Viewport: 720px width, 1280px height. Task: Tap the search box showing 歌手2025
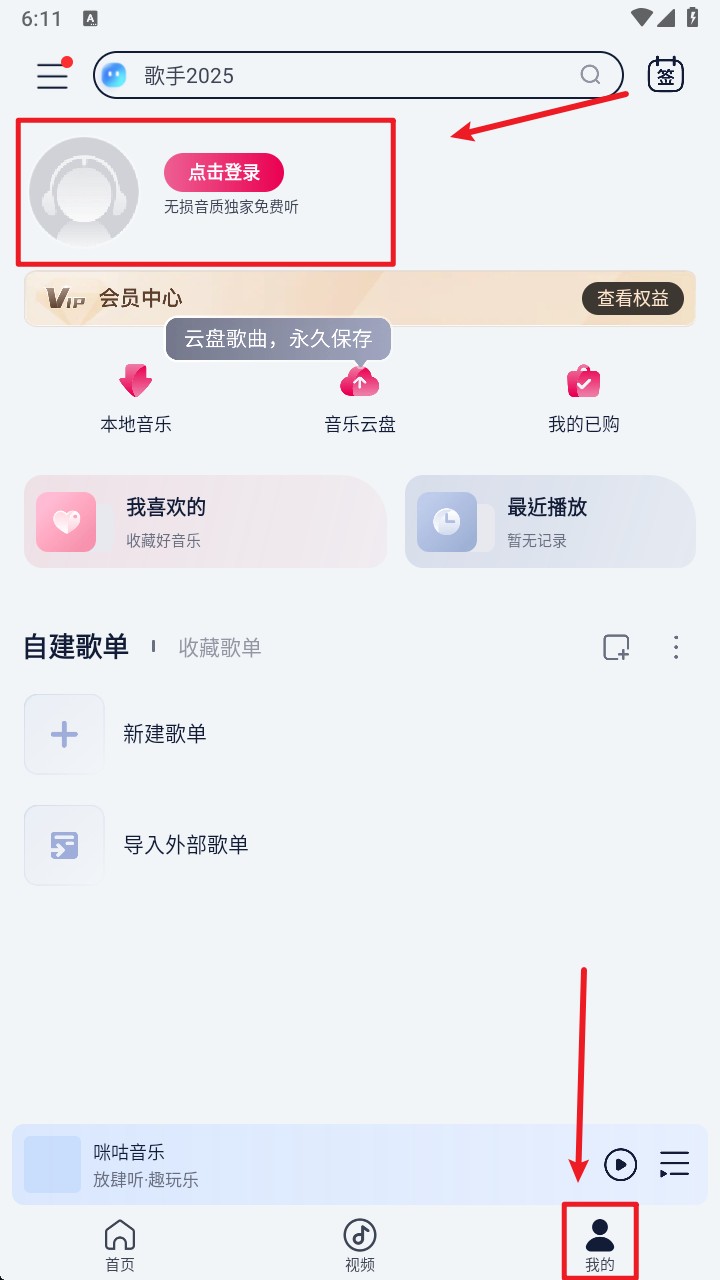pos(358,75)
